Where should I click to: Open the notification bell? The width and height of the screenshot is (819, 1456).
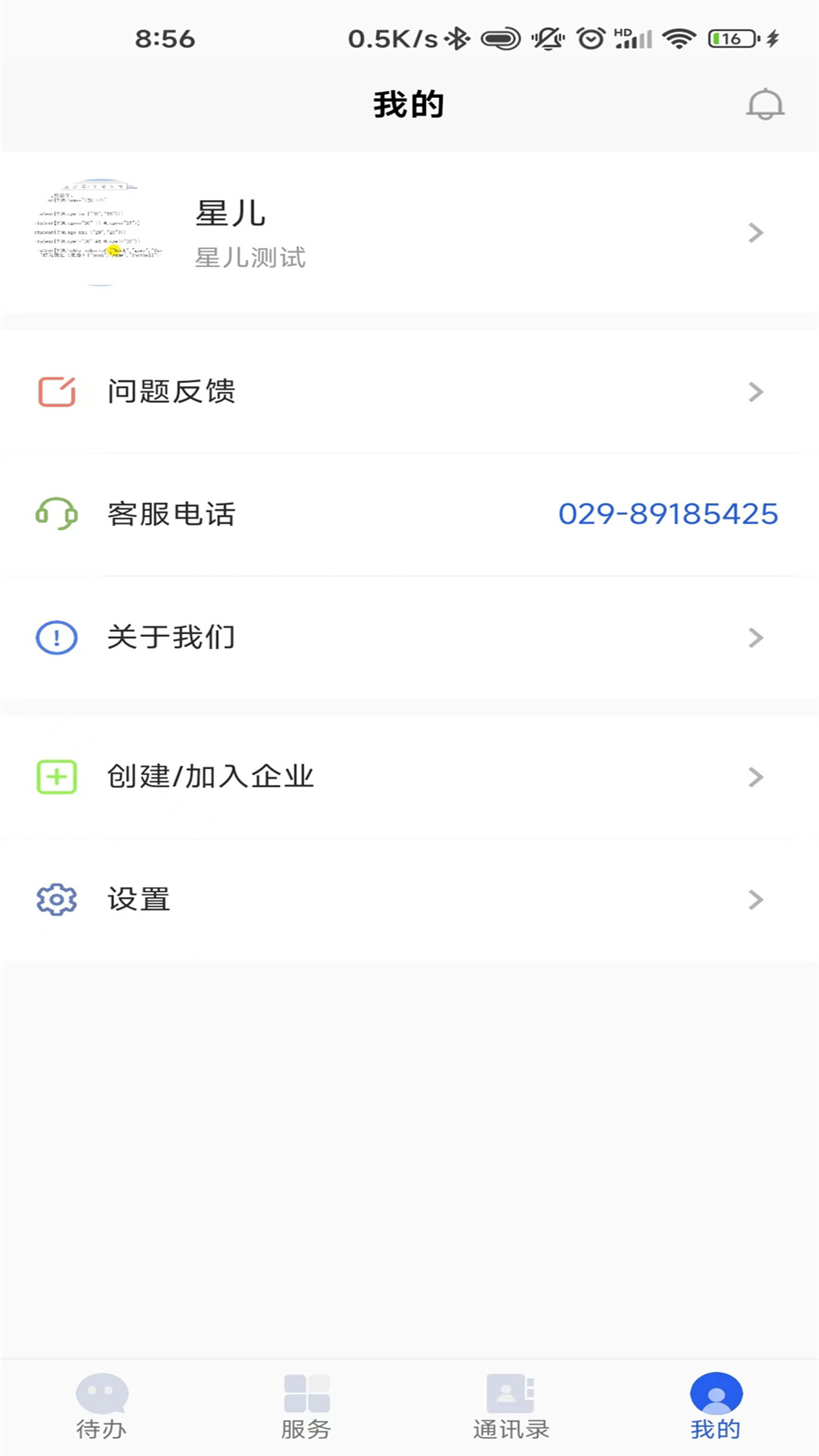(766, 104)
